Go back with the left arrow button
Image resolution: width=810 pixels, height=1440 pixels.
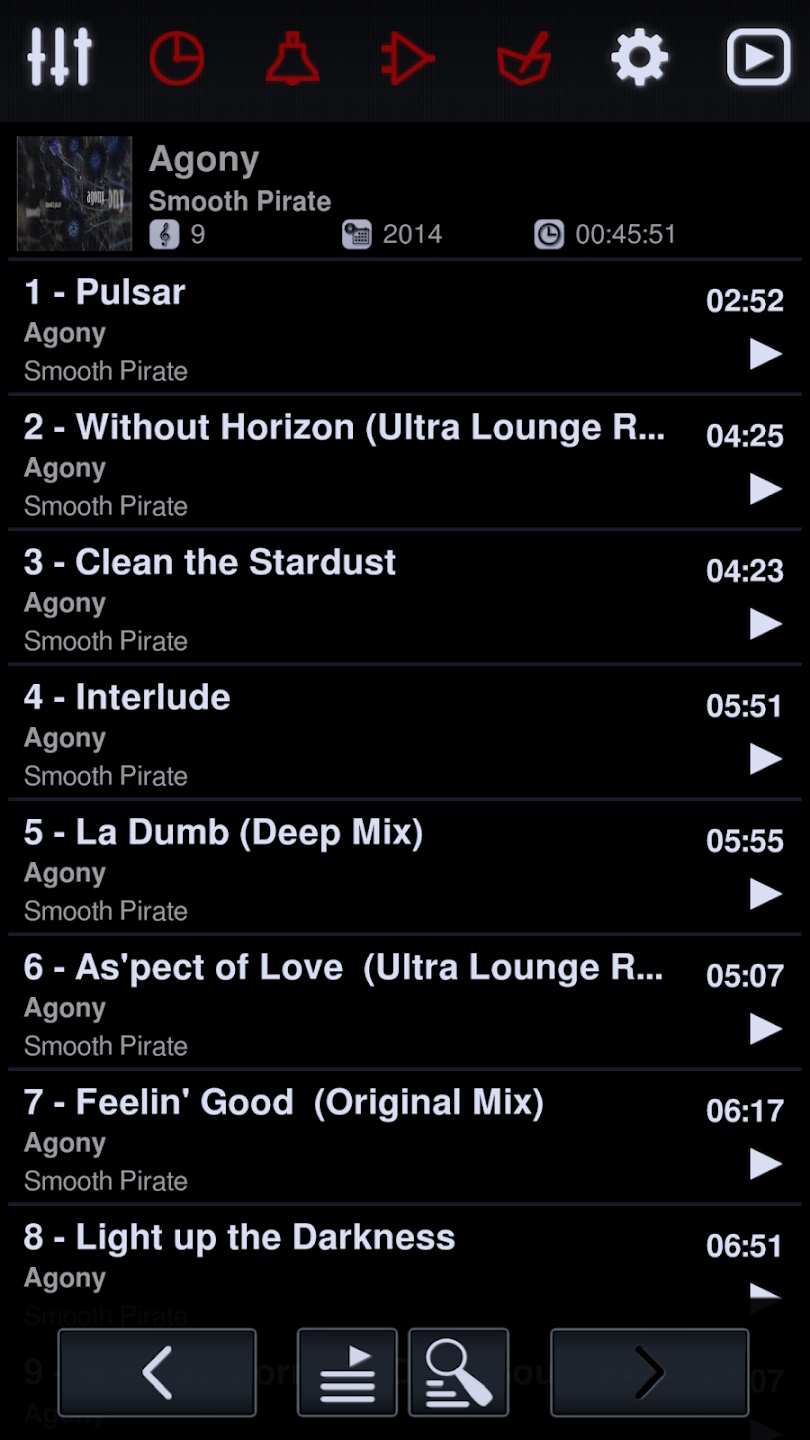[x=157, y=1372]
